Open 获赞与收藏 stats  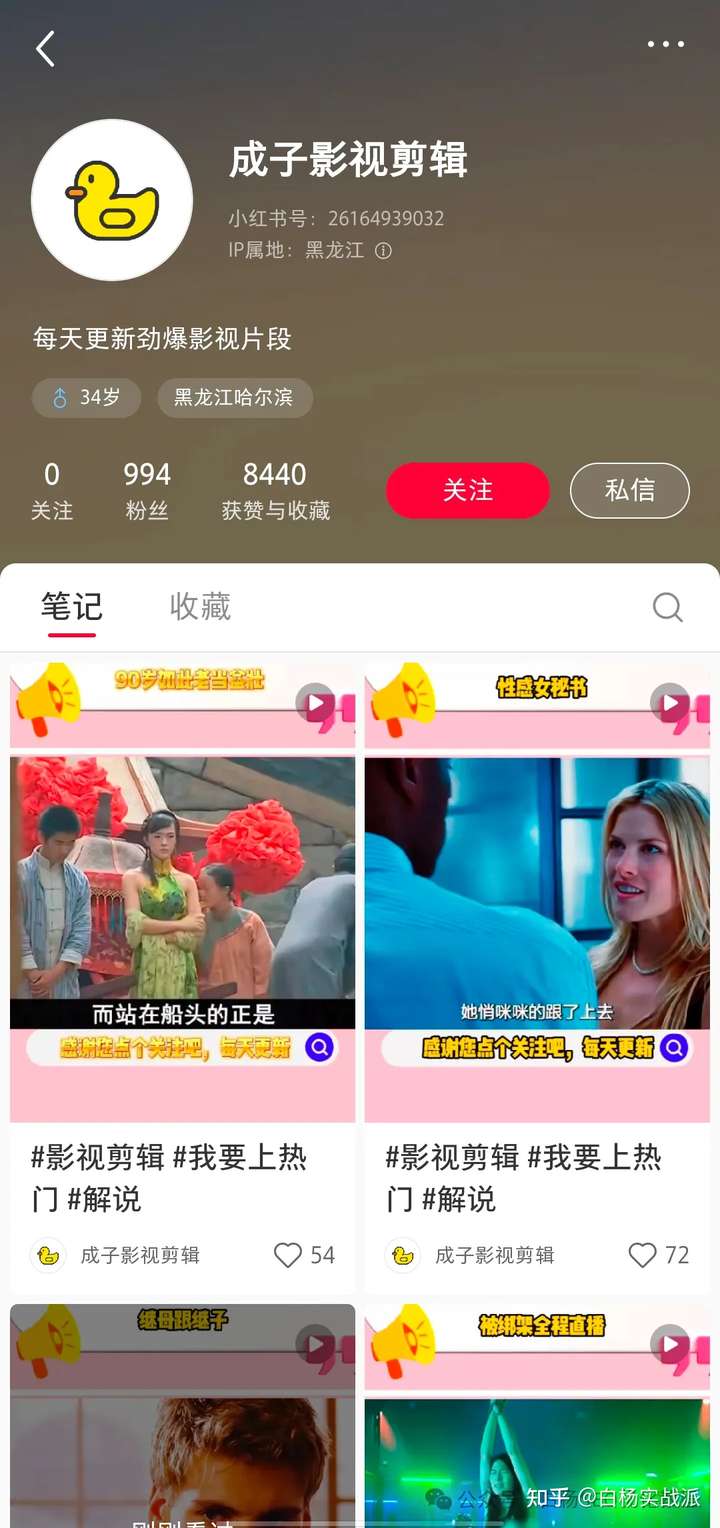276,490
